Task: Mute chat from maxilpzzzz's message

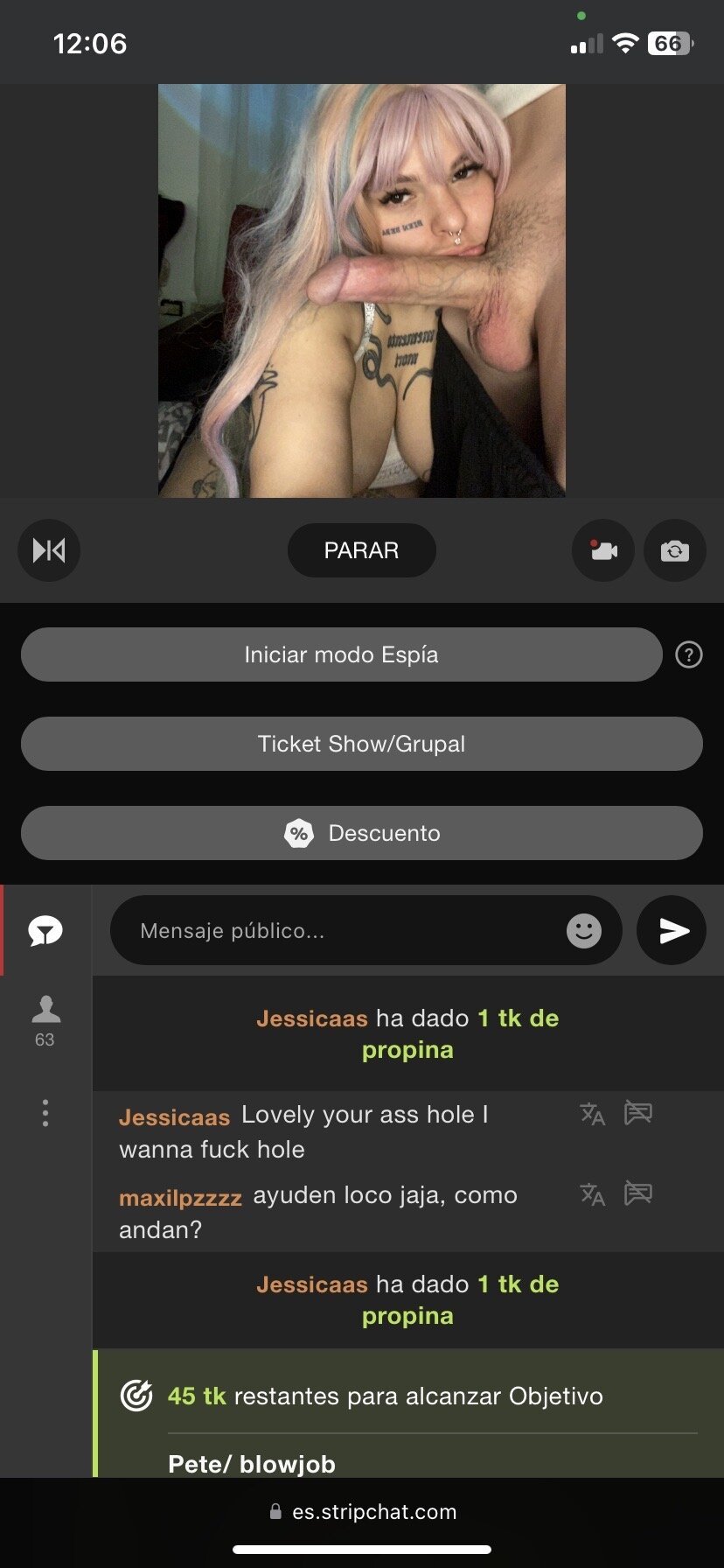Action: pyautogui.click(x=638, y=1193)
